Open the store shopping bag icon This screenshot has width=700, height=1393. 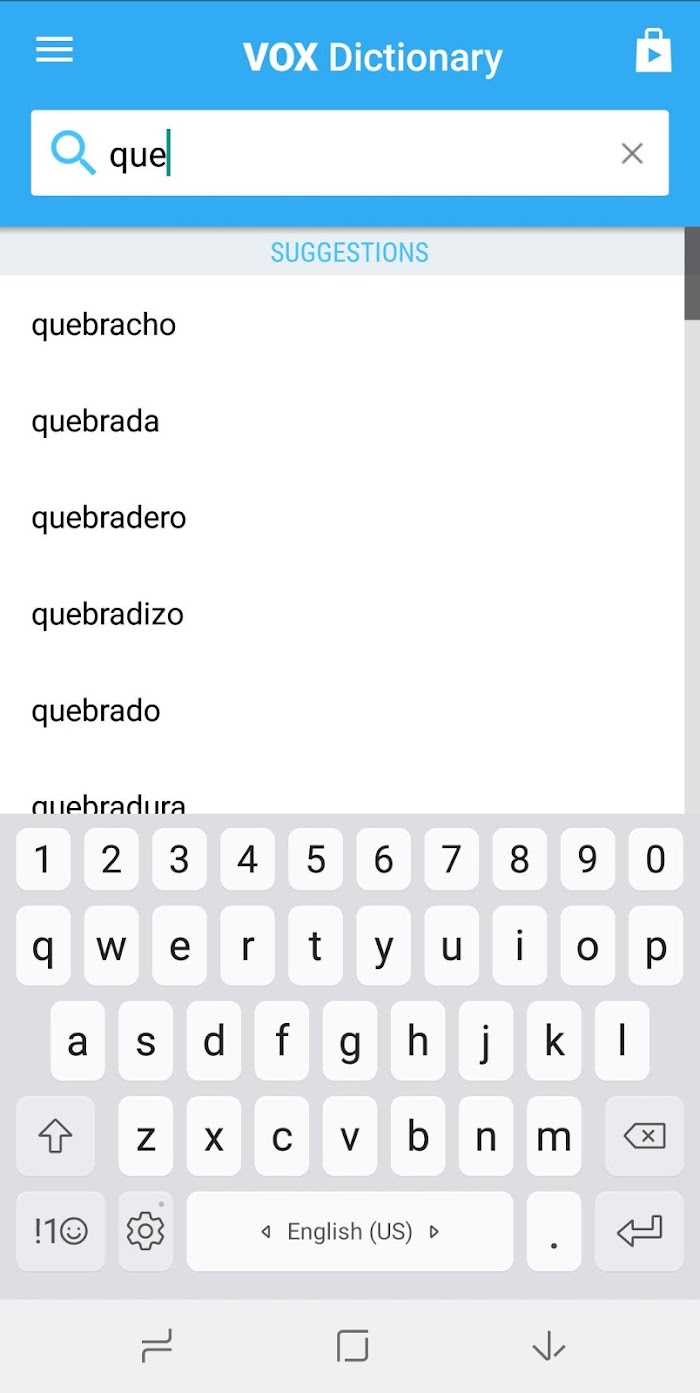[653, 50]
